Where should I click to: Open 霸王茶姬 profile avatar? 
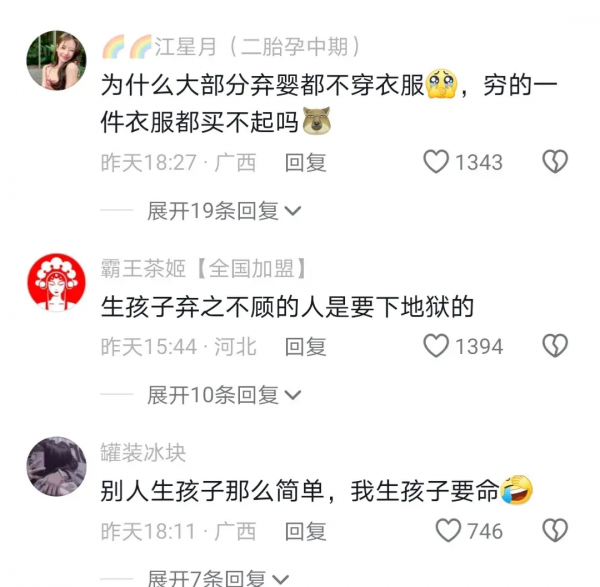coord(56,284)
